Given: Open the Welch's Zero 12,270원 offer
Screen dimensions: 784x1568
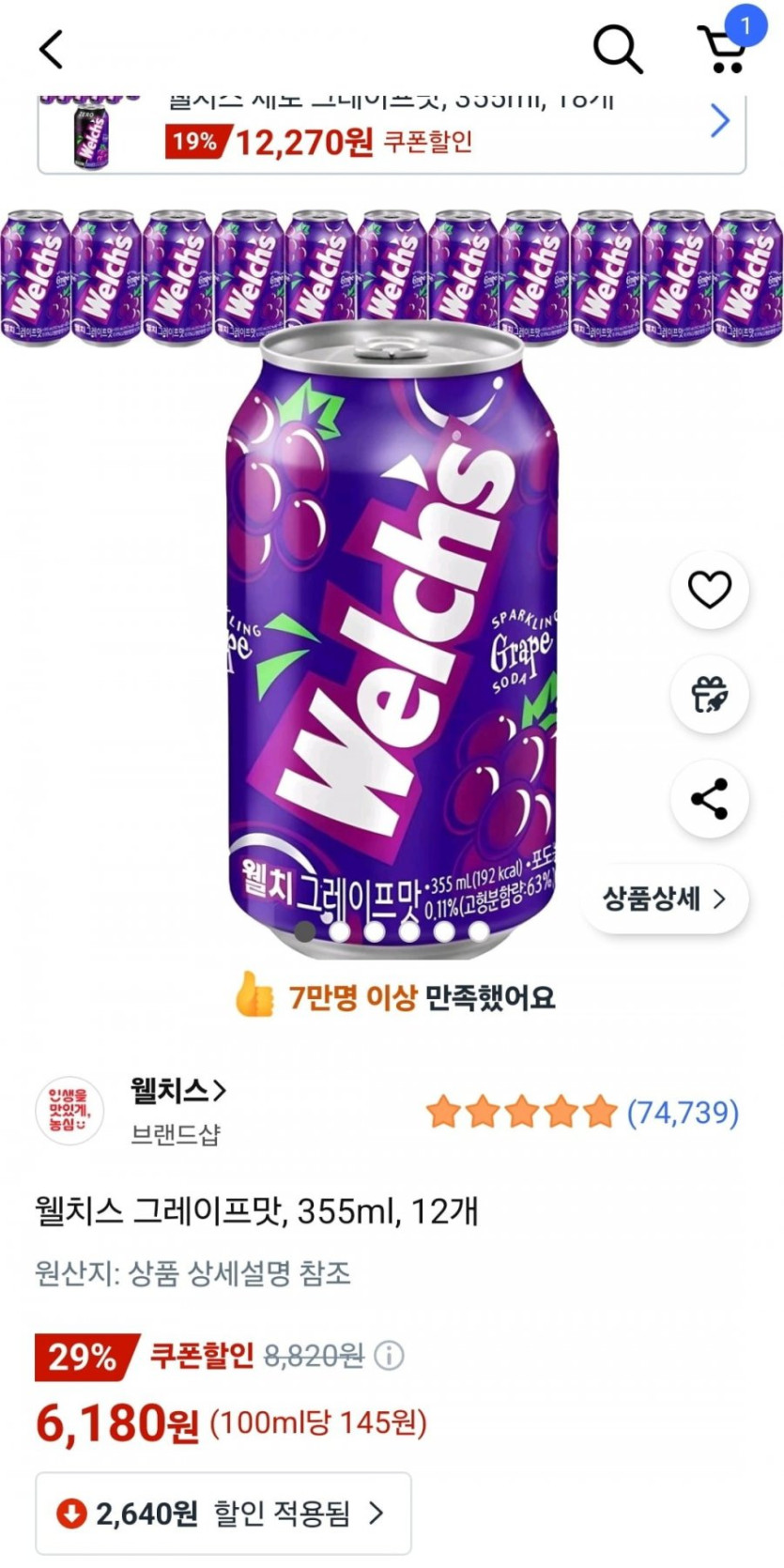Looking at the screenshot, I should point(392,133).
